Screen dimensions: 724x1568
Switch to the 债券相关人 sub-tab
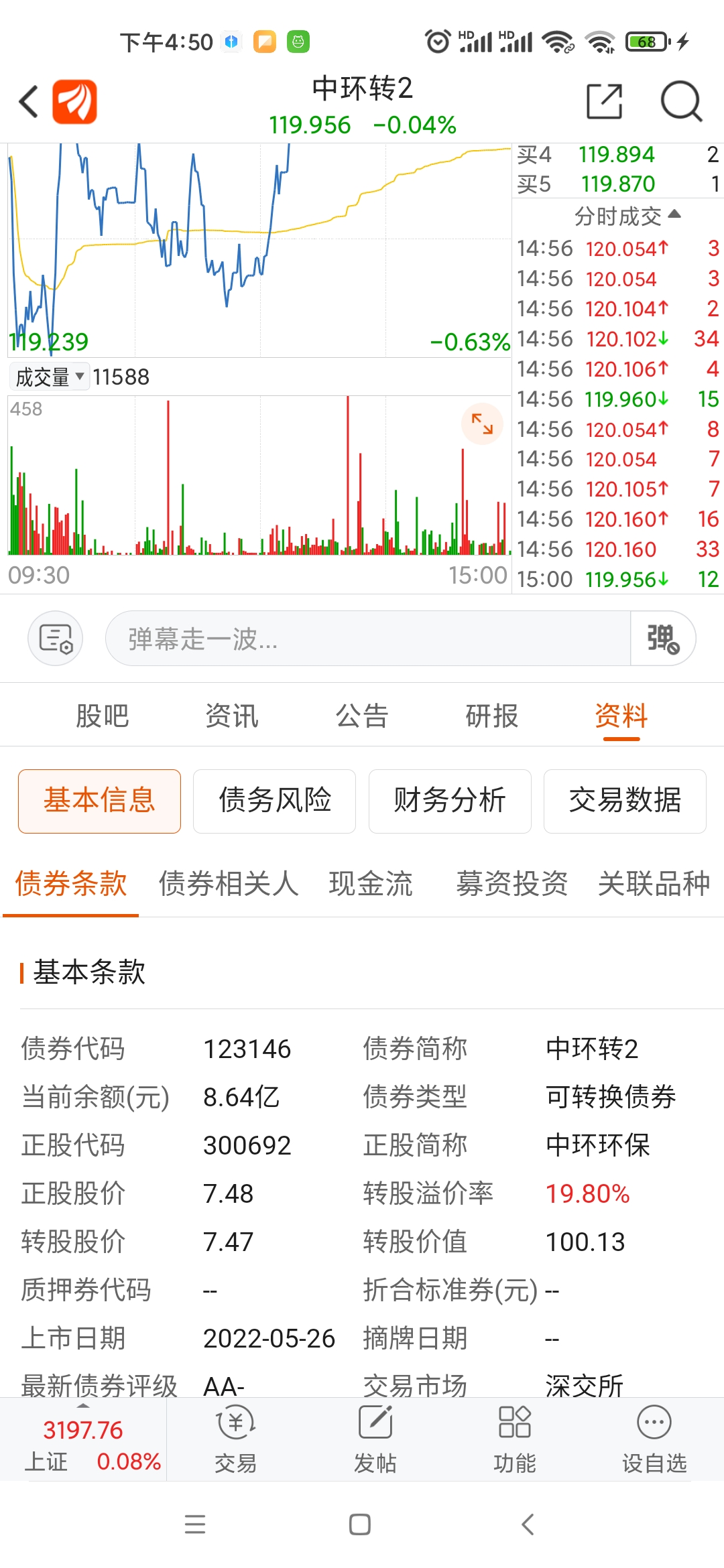coord(229,883)
